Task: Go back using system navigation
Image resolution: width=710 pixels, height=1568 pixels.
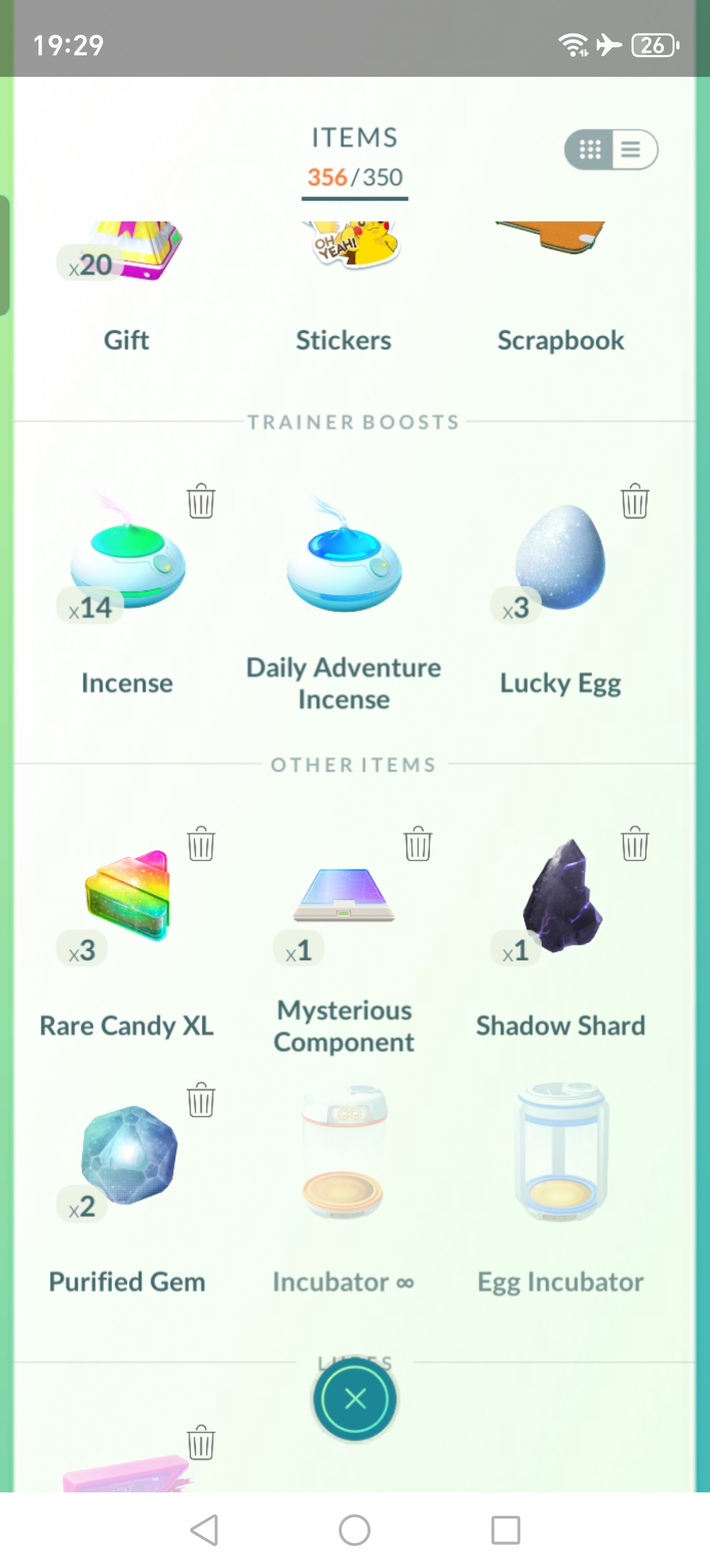Action: [205, 1530]
